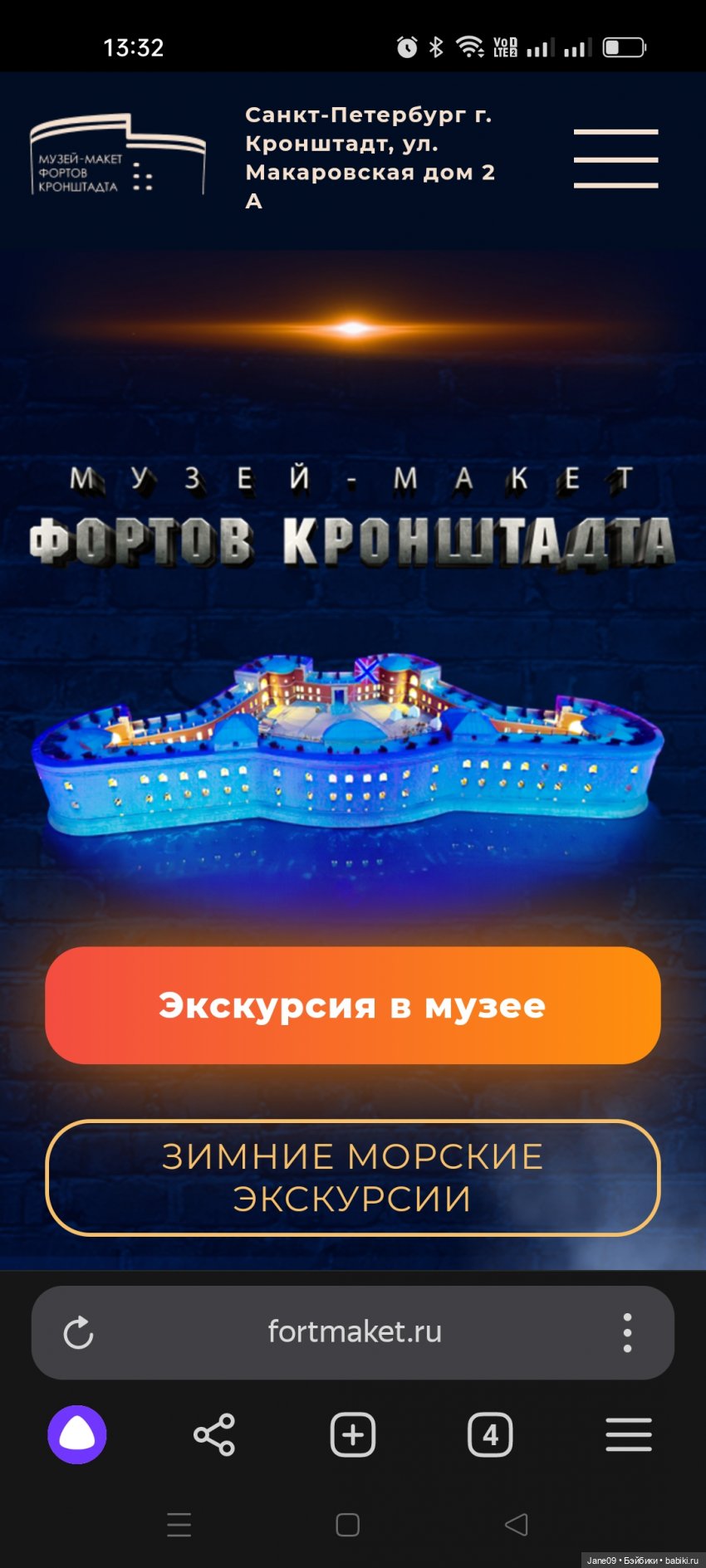The width and height of the screenshot is (706, 1568).
Task: Open the website hamburger menu
Action: point(615,159)
